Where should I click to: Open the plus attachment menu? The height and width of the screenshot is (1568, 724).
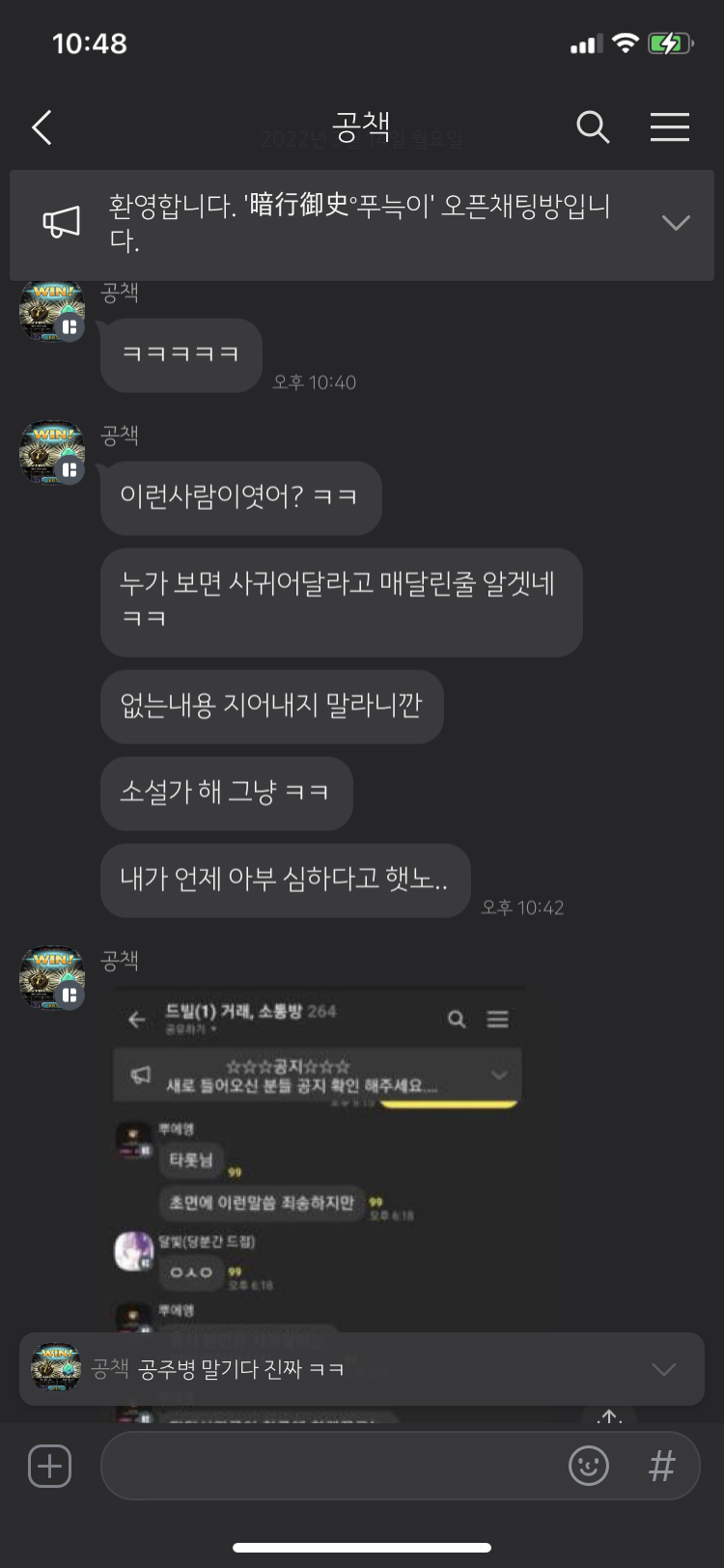(x=49, y=1466)
